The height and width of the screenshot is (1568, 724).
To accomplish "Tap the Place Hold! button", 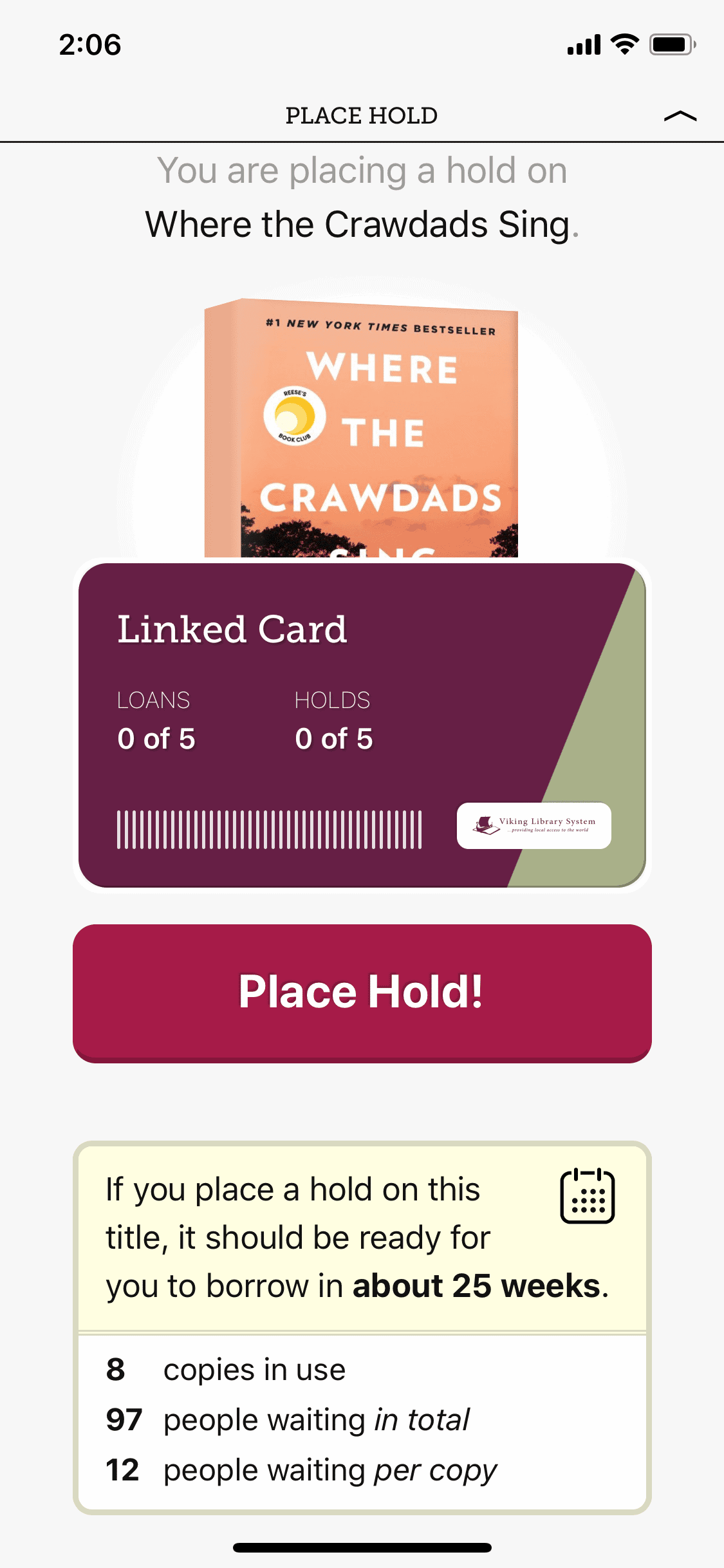I will click(362, 993).
